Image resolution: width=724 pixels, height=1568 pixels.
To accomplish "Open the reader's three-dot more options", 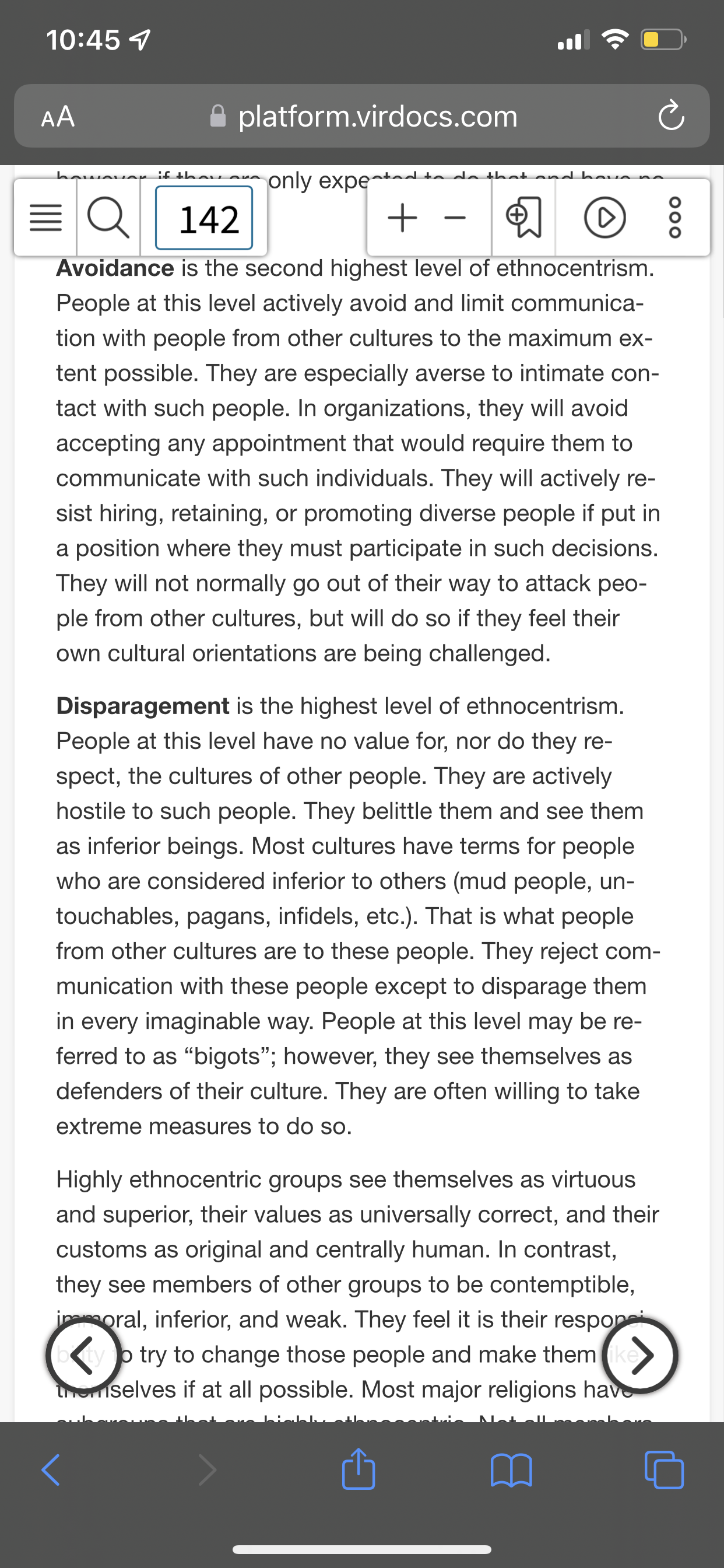I will coord(676,218).
